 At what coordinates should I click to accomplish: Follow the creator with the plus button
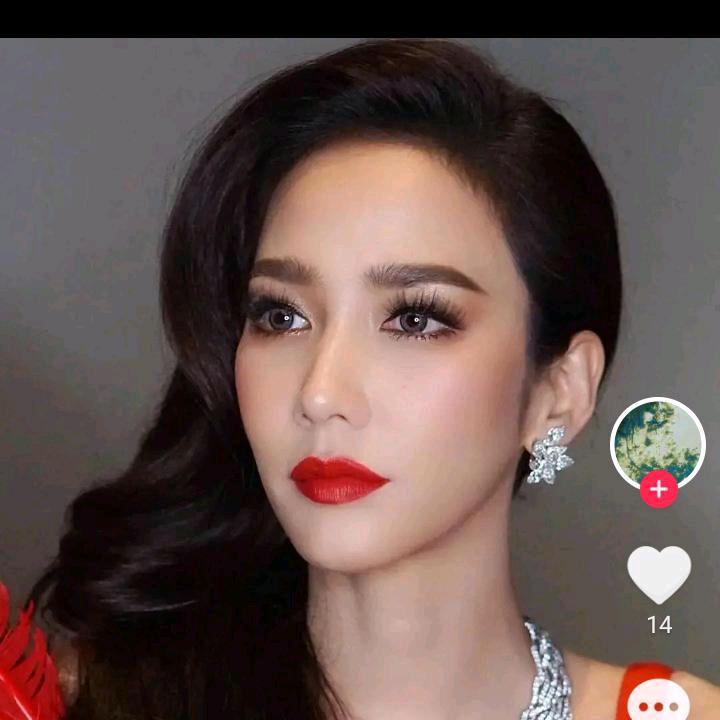click(659, 489)
